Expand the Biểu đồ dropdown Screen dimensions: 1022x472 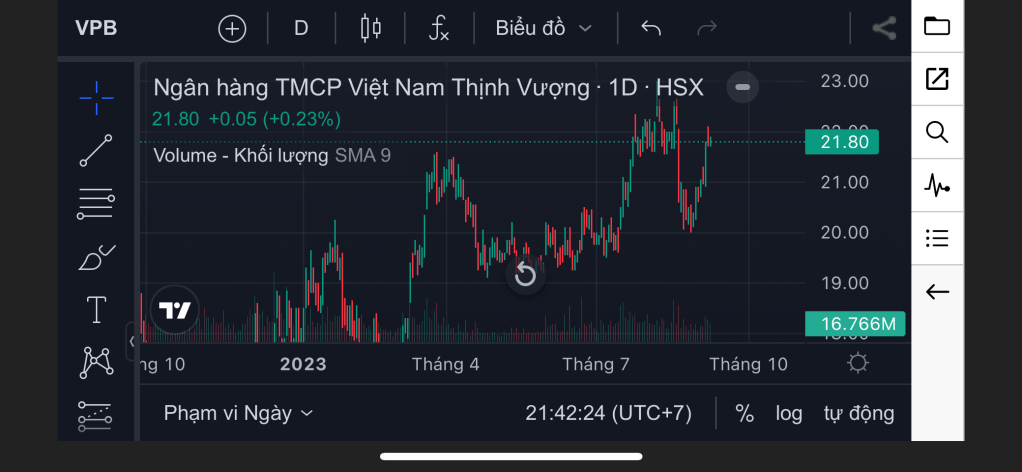point(544,28)
